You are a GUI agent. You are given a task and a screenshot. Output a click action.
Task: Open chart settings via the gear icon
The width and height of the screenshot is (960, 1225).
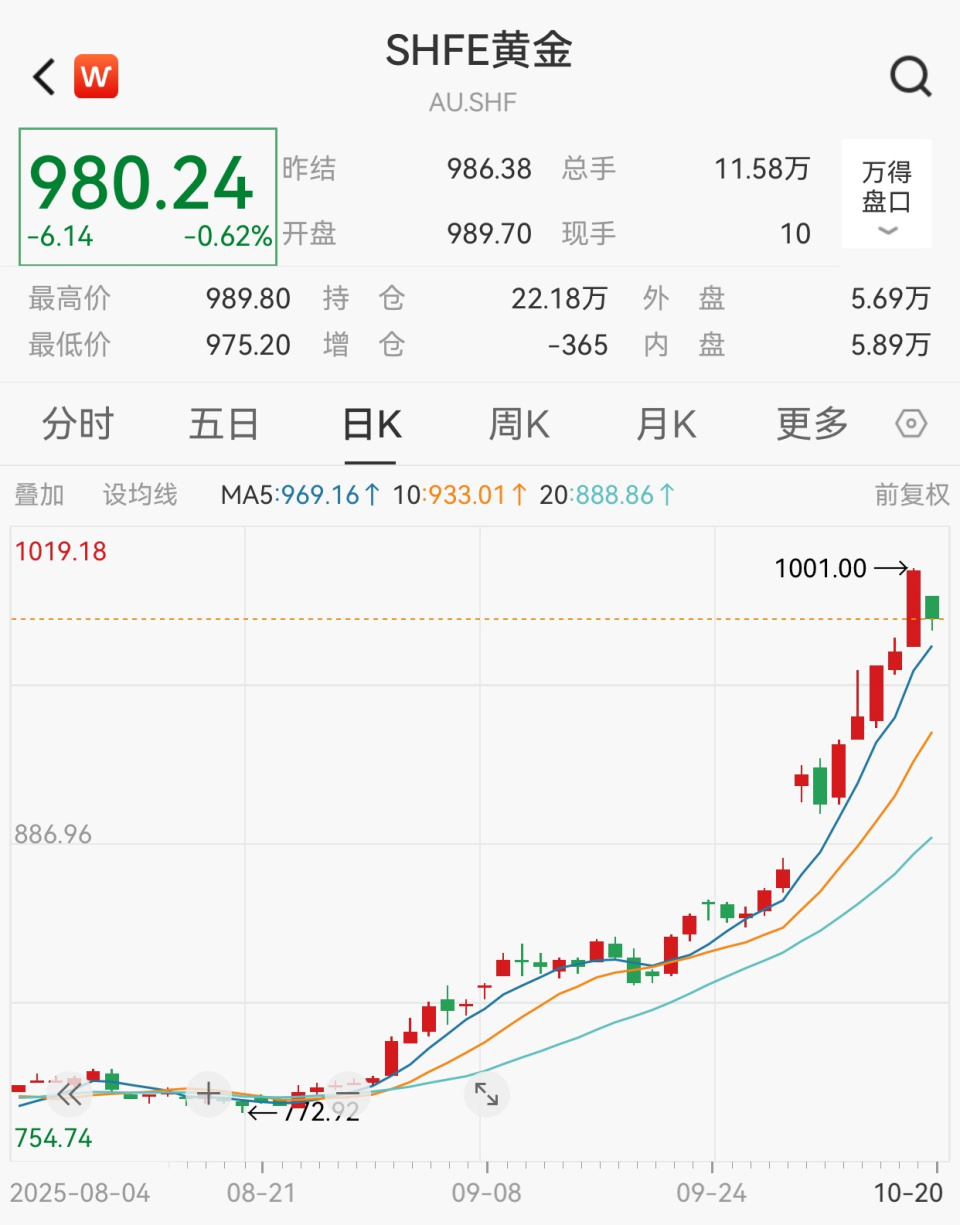point(911,423)
